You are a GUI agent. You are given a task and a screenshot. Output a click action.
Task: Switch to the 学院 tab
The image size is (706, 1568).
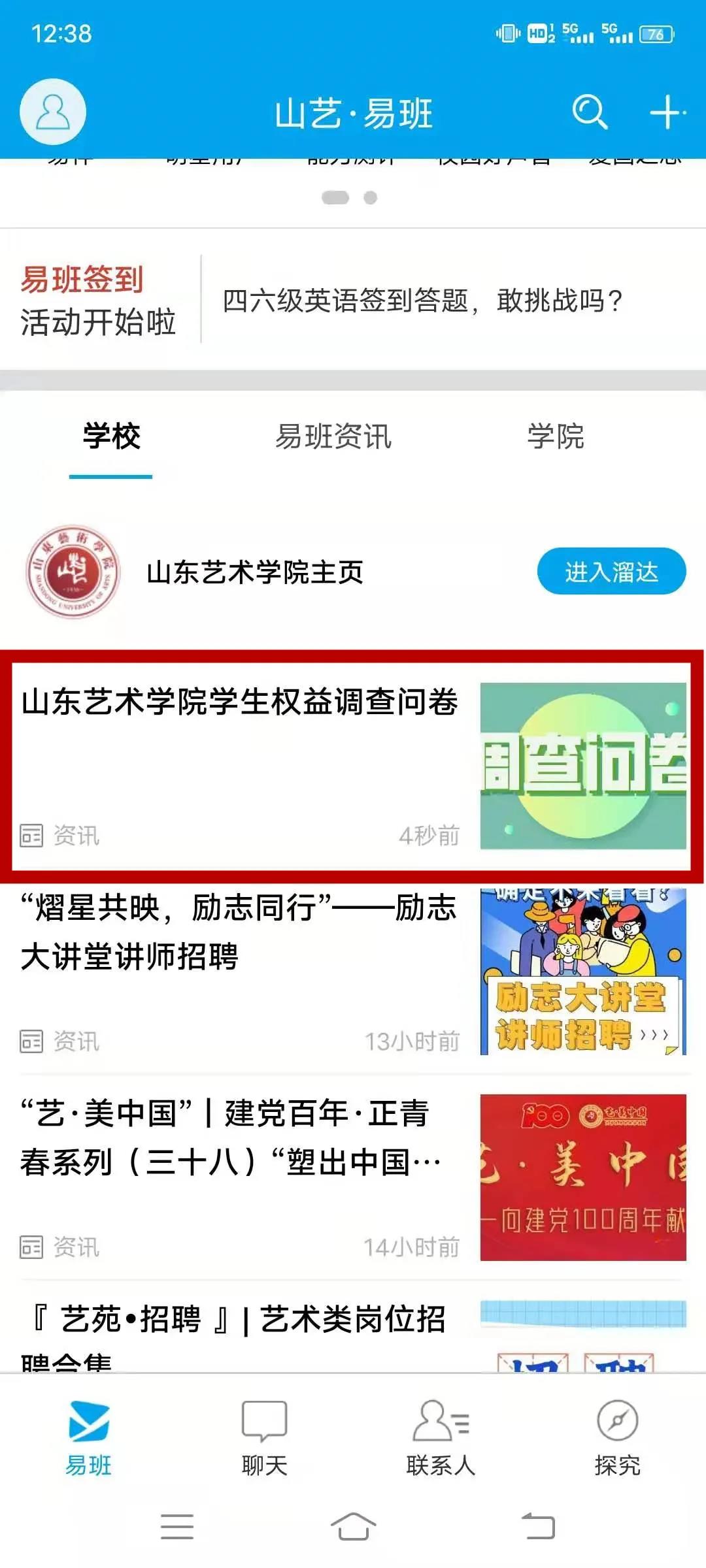555,436
